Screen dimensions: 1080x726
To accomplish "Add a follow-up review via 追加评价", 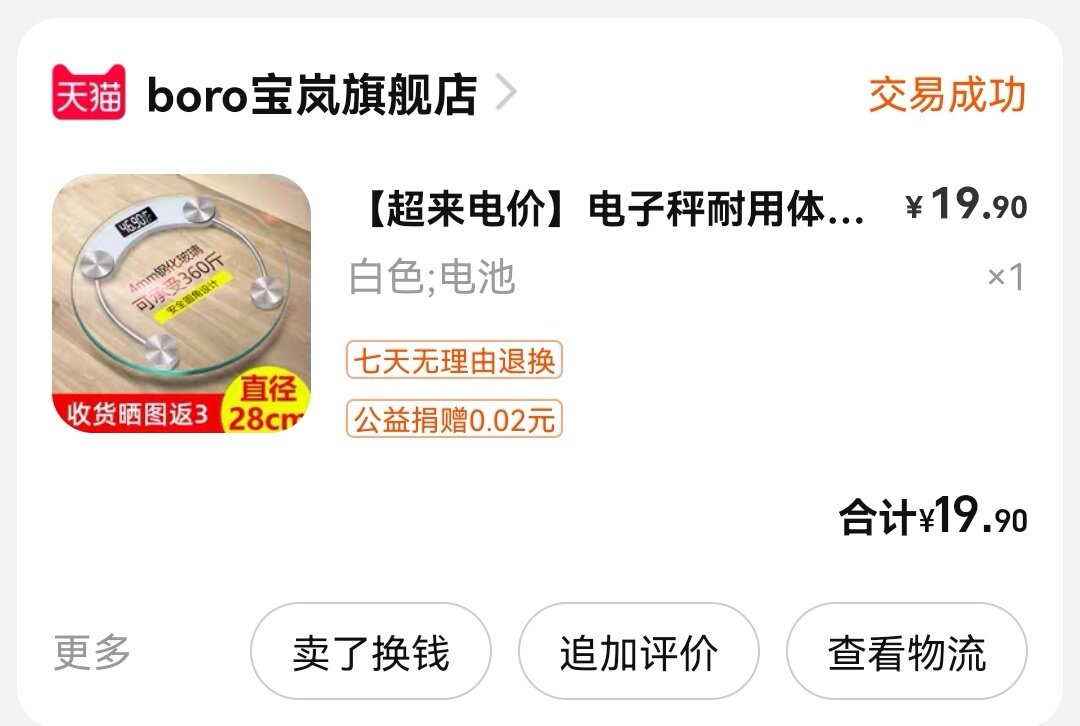I will (638, 653).
